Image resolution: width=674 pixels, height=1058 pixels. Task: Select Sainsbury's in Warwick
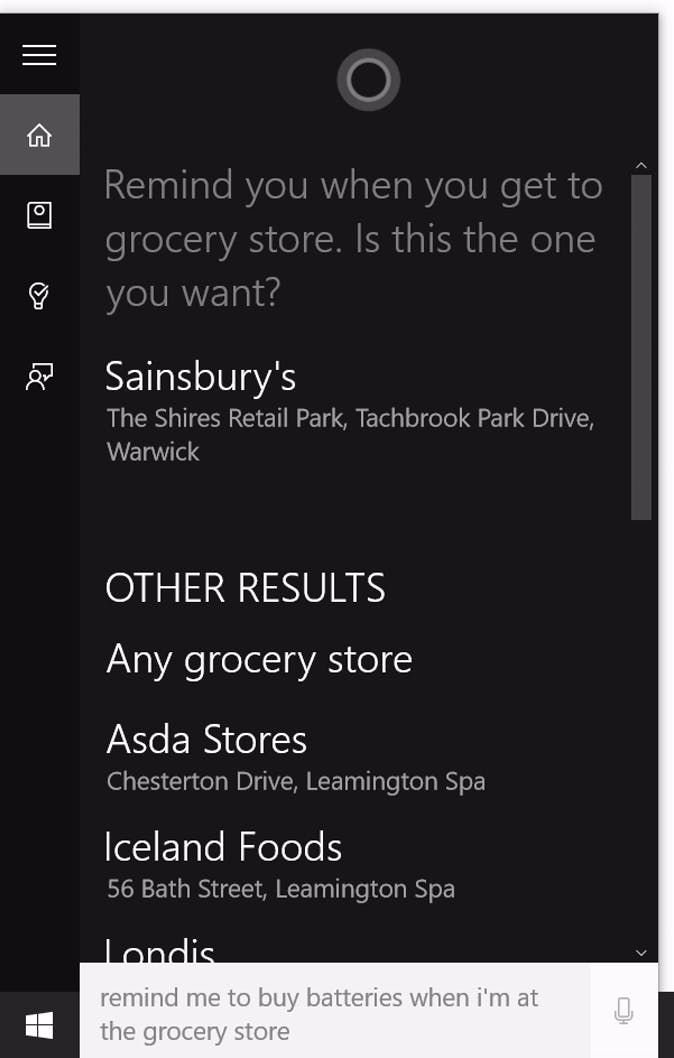(200, 377)
